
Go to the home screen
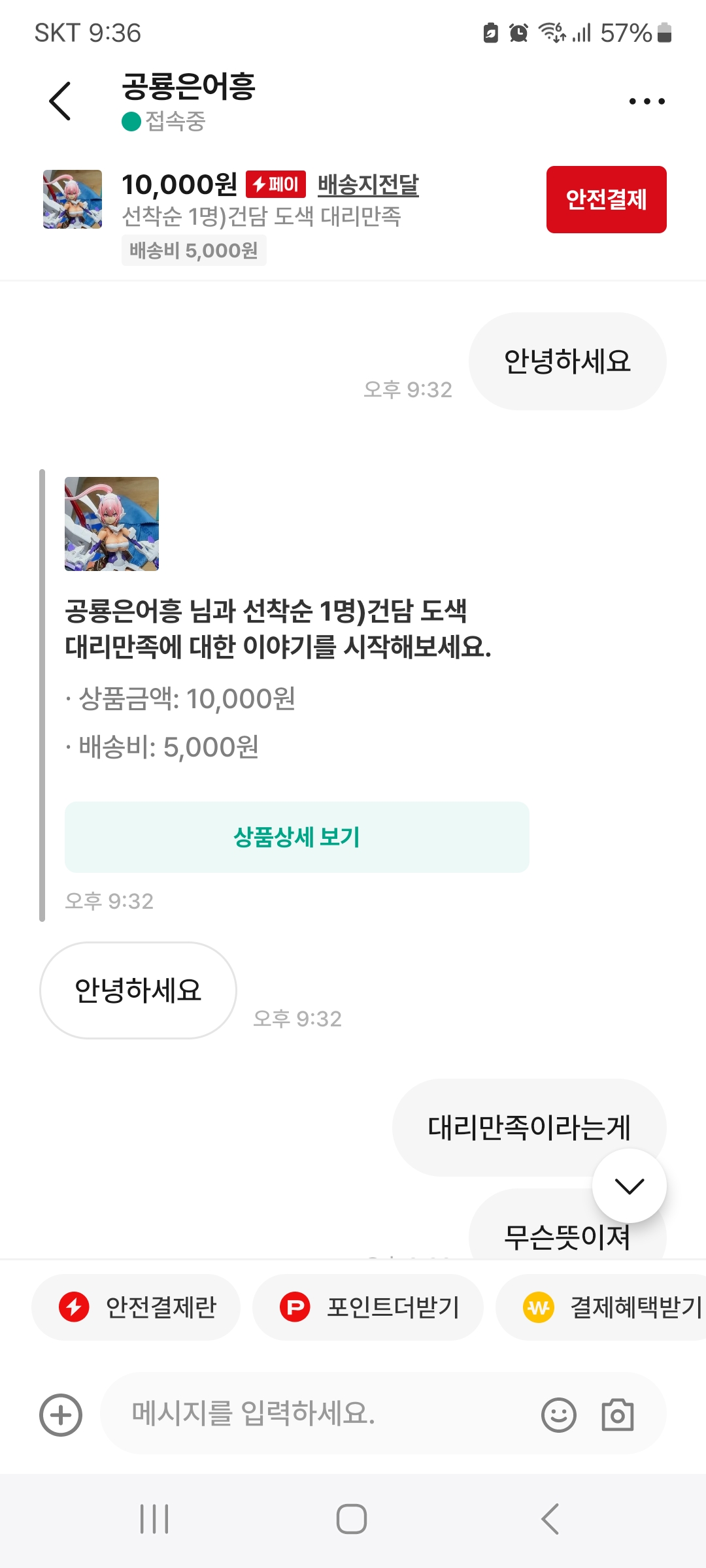point(352,1518)
